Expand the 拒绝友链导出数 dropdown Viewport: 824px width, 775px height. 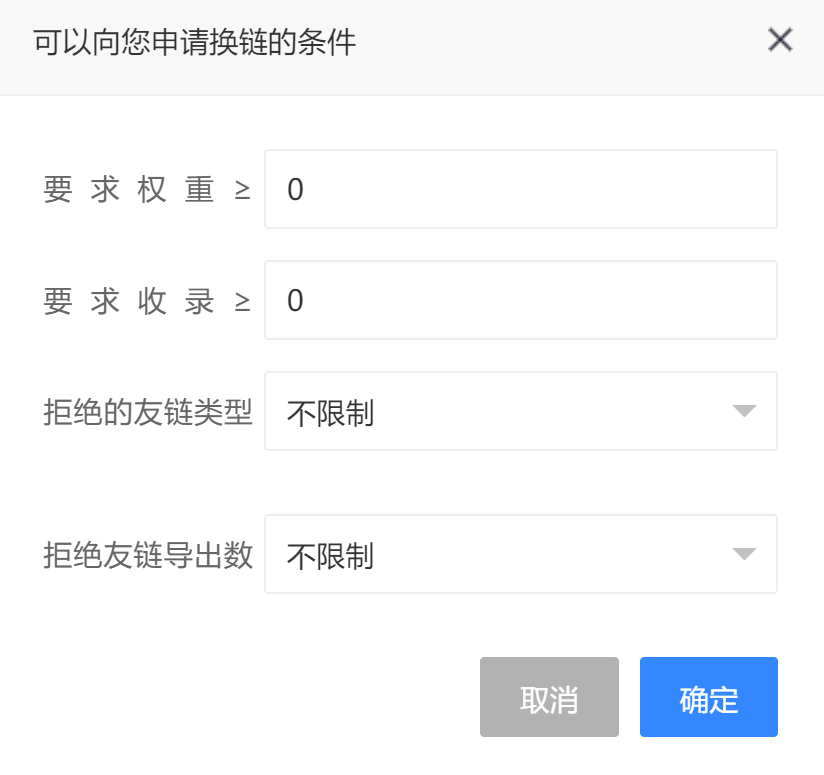coord(520,555)
